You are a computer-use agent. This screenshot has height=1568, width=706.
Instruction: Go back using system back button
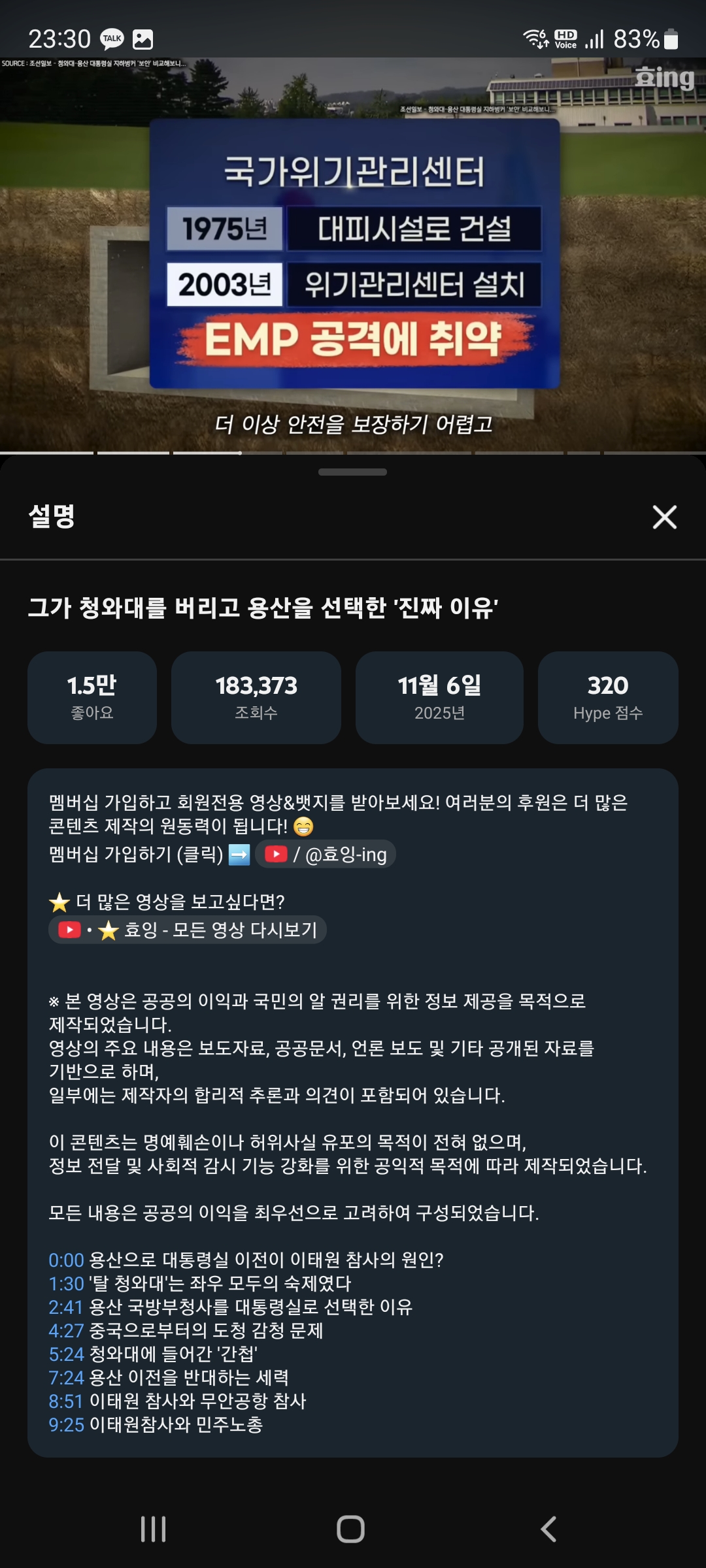click(549, 1529)
